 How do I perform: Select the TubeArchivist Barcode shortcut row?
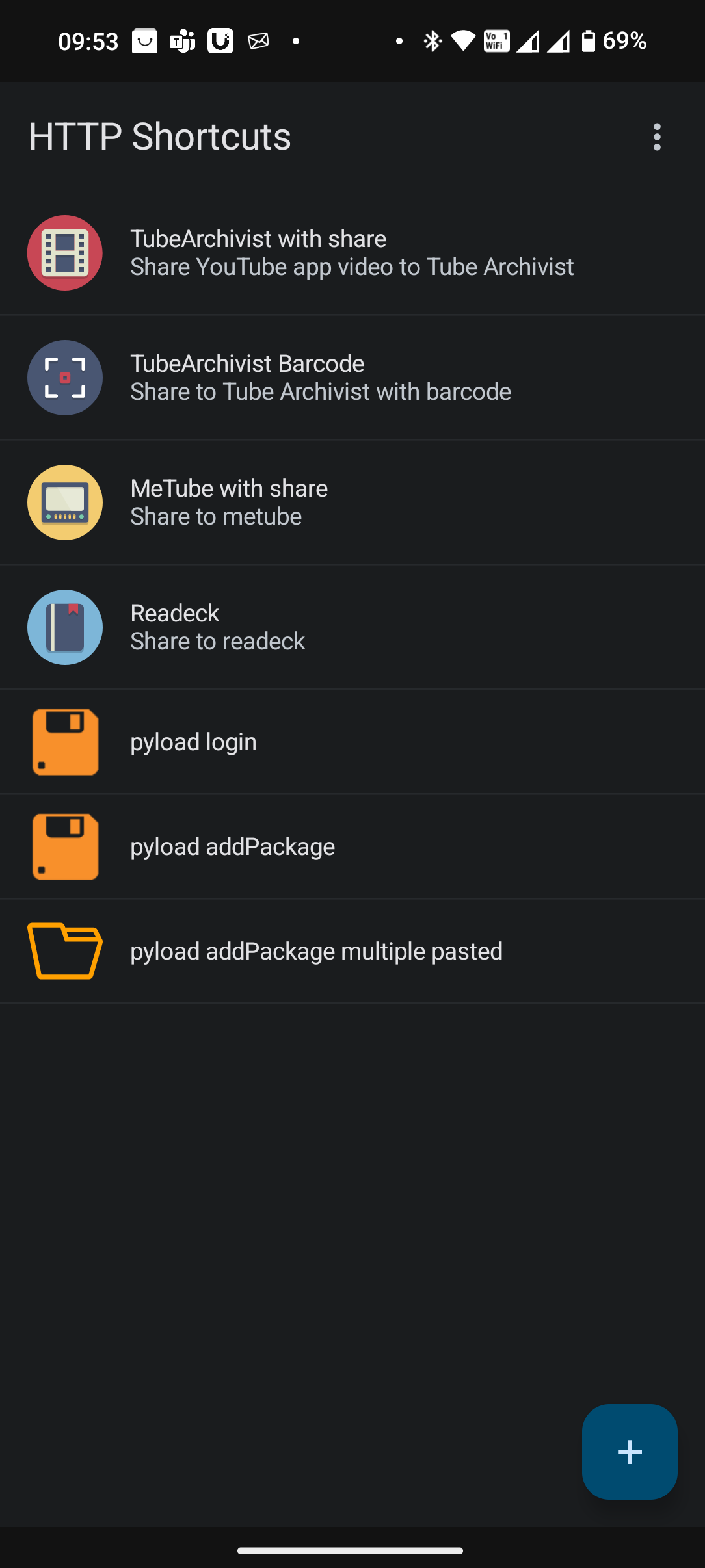351,378
